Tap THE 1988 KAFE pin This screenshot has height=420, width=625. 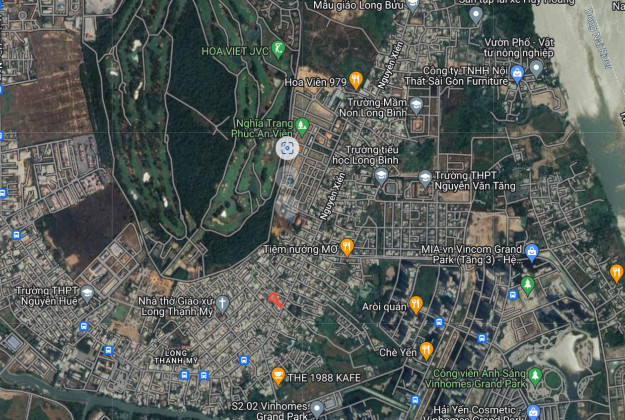pyautogui.click(x=278, y=376)
